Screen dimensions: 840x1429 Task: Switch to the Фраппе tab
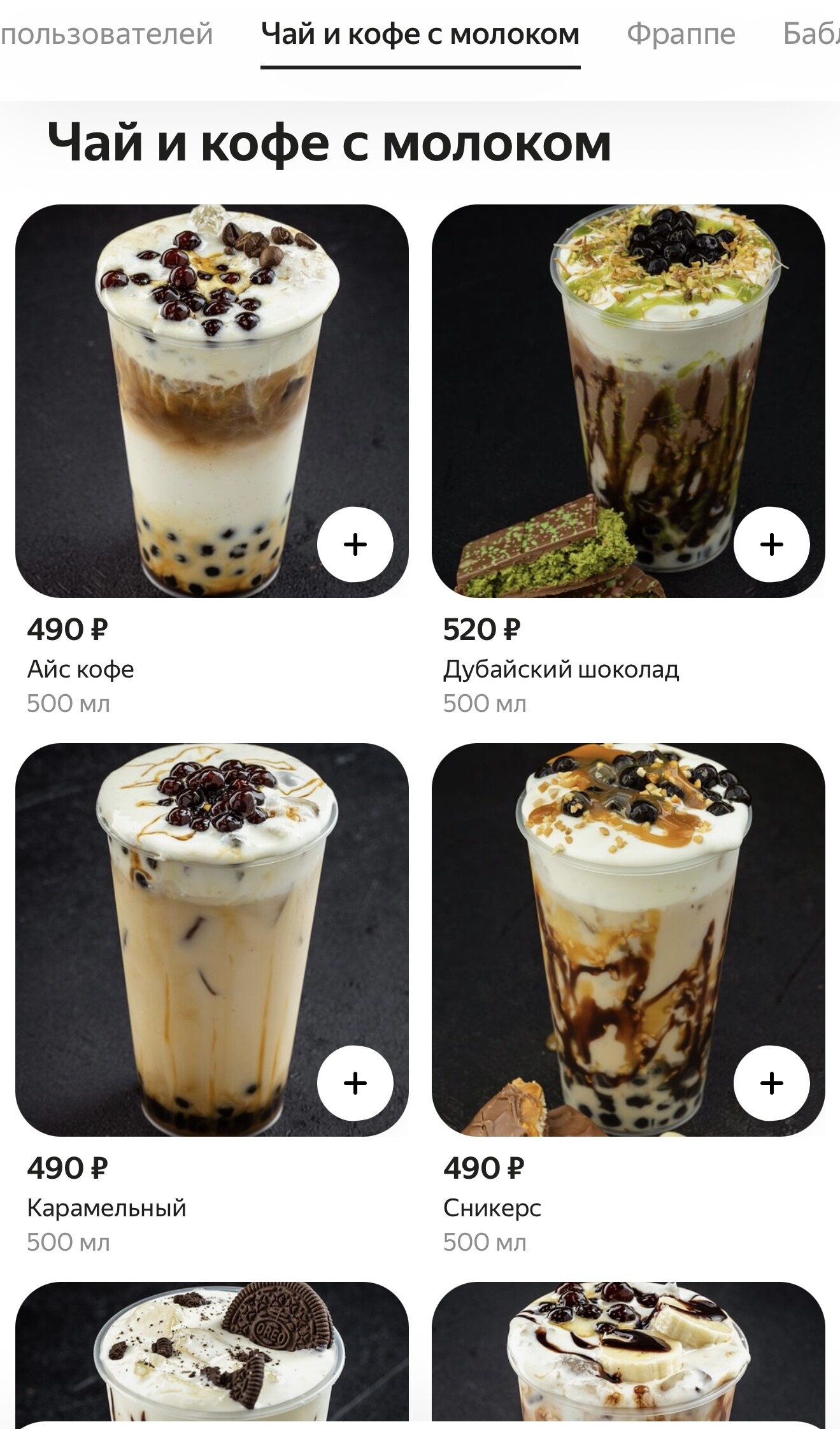pos(680,34)
